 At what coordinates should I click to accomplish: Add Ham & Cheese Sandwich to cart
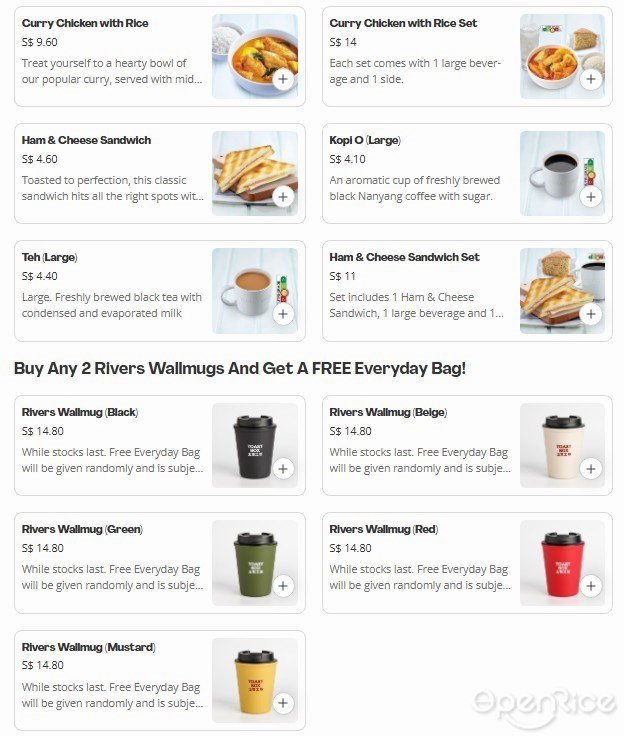pos(283,197)
